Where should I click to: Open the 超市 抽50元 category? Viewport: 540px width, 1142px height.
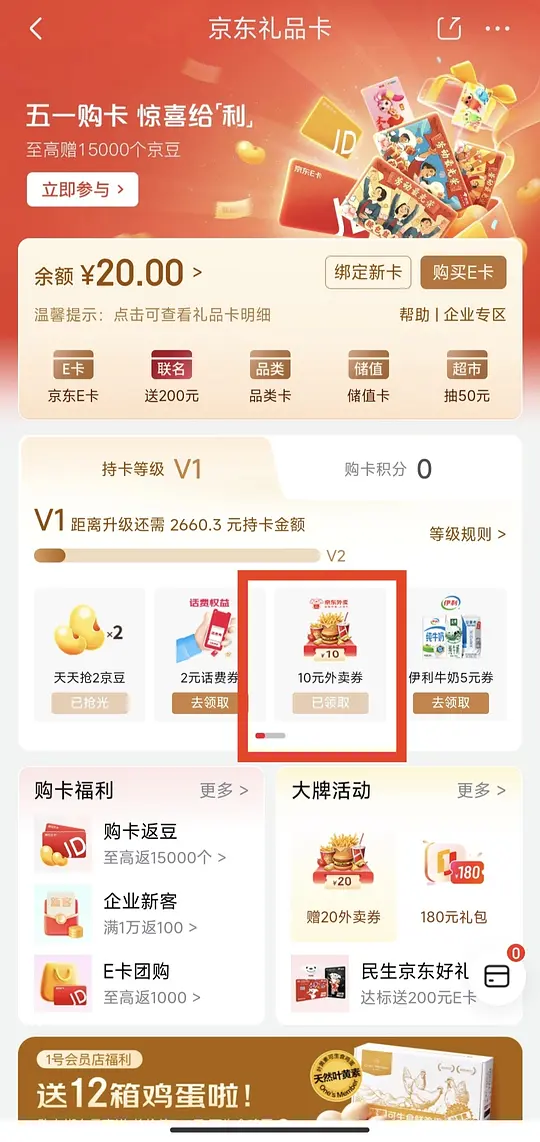tap(466, 377)
